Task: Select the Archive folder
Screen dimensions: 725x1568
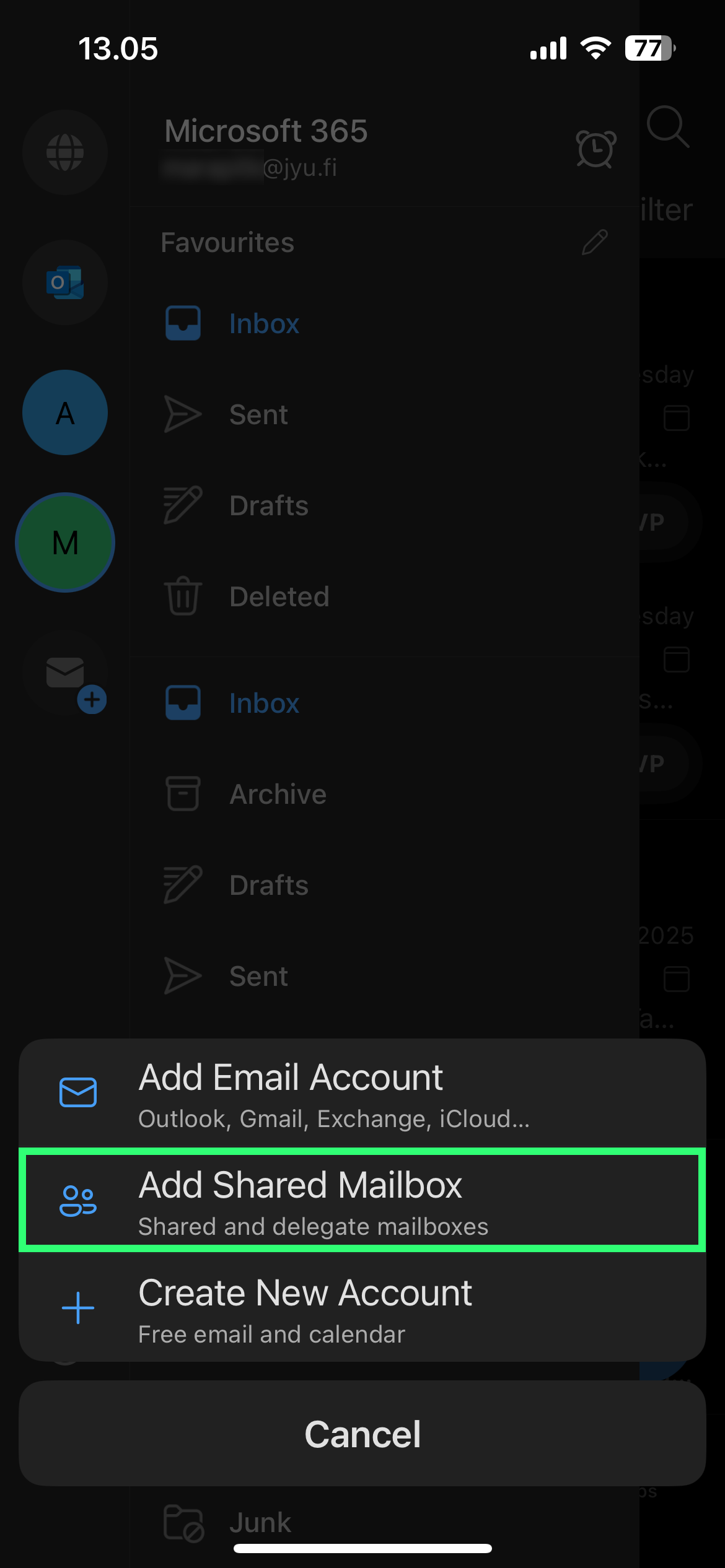Action: [279, 793]
